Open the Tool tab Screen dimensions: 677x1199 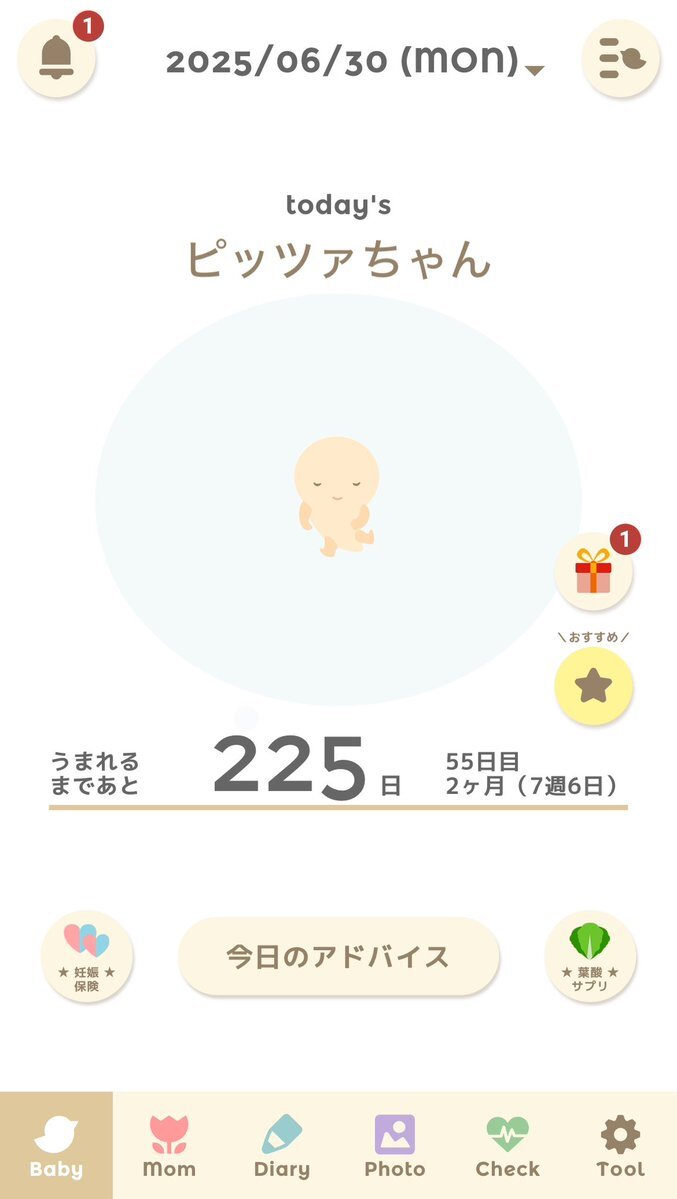[x=620, y=1145]
